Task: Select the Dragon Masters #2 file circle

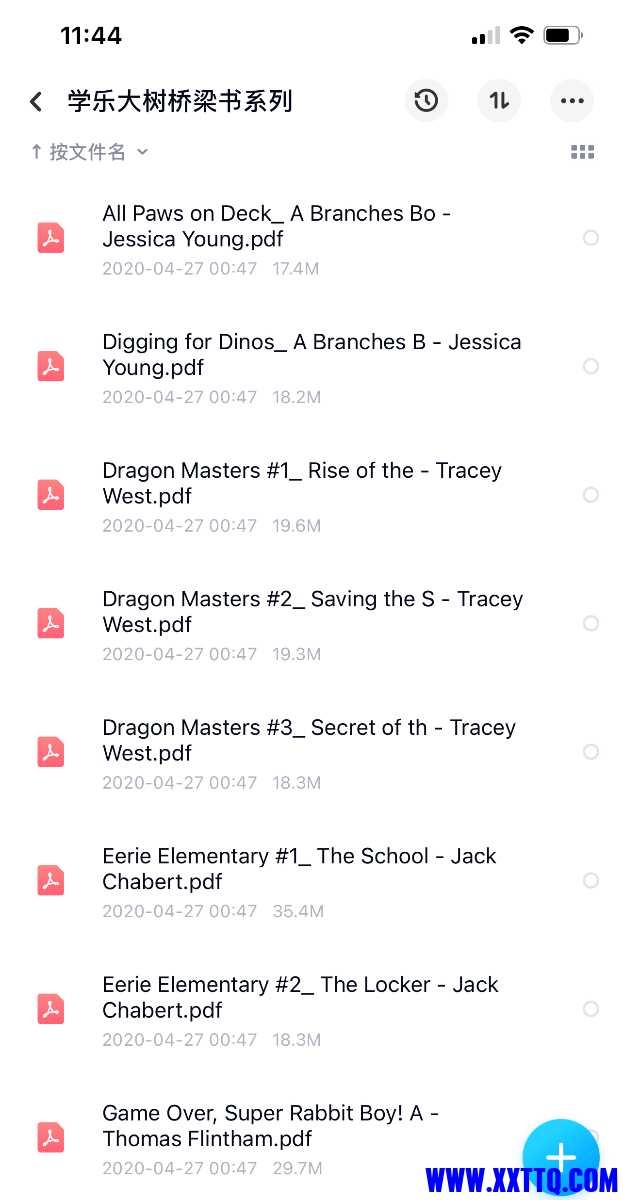Action: pos(591,623)
